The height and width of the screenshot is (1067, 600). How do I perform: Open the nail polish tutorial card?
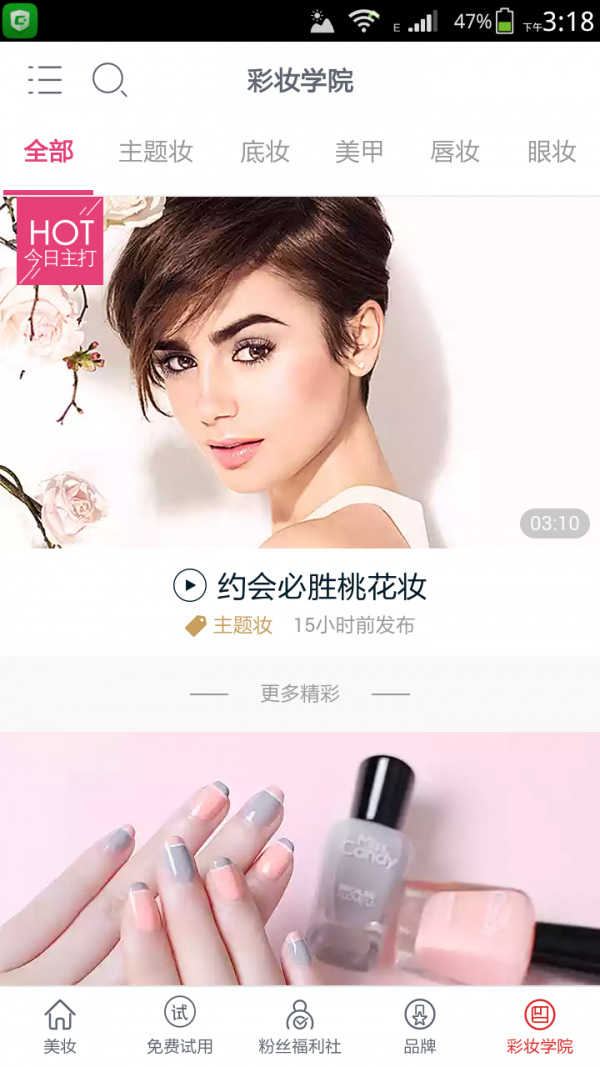[x=300, y=858]
